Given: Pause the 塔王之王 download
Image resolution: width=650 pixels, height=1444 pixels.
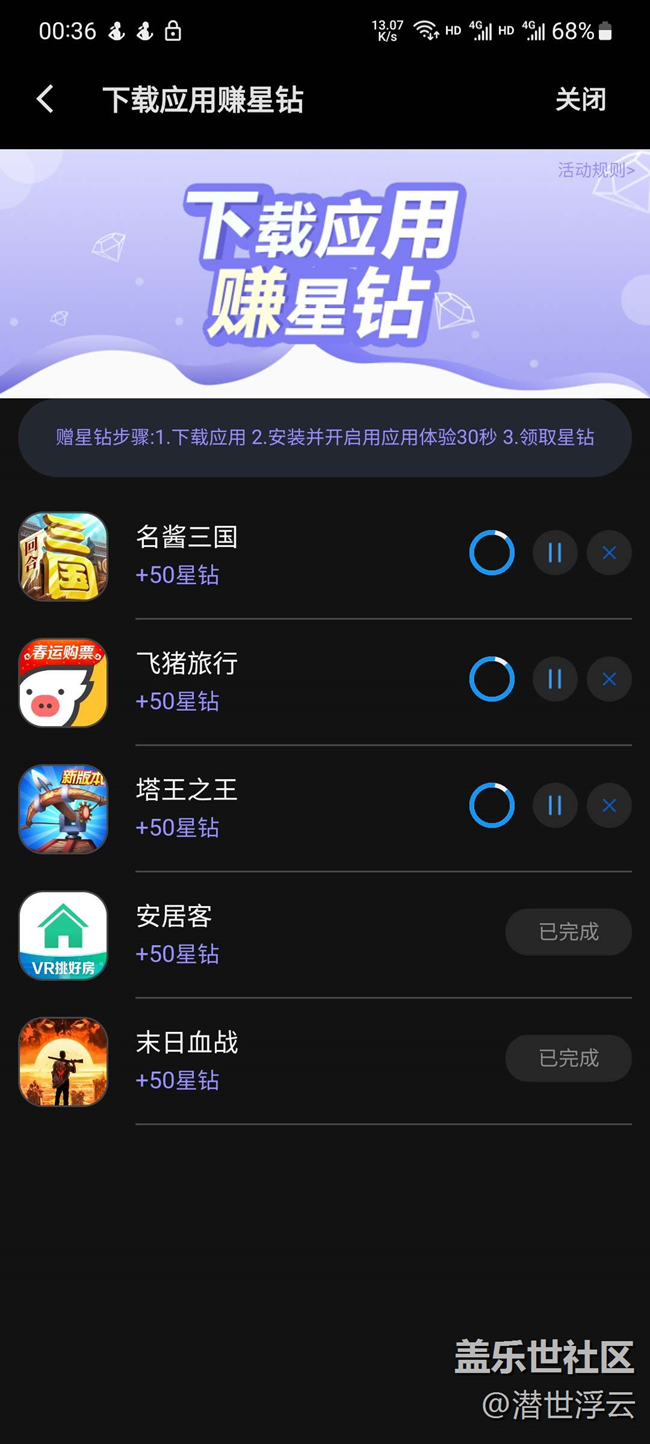Looking at the screenshot, I should (x=554, y=806).
